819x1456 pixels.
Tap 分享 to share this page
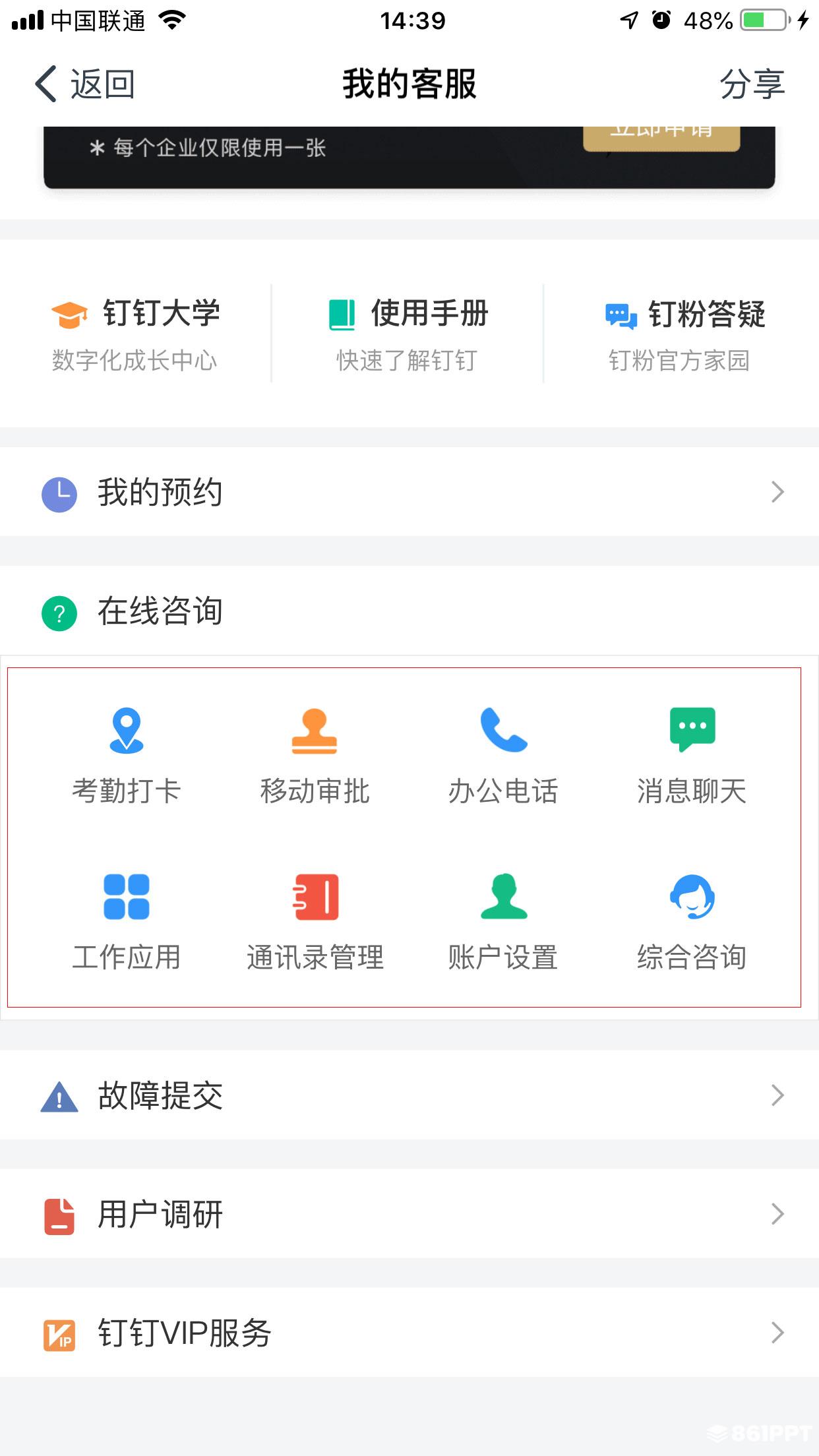click(x=752, y=84)
